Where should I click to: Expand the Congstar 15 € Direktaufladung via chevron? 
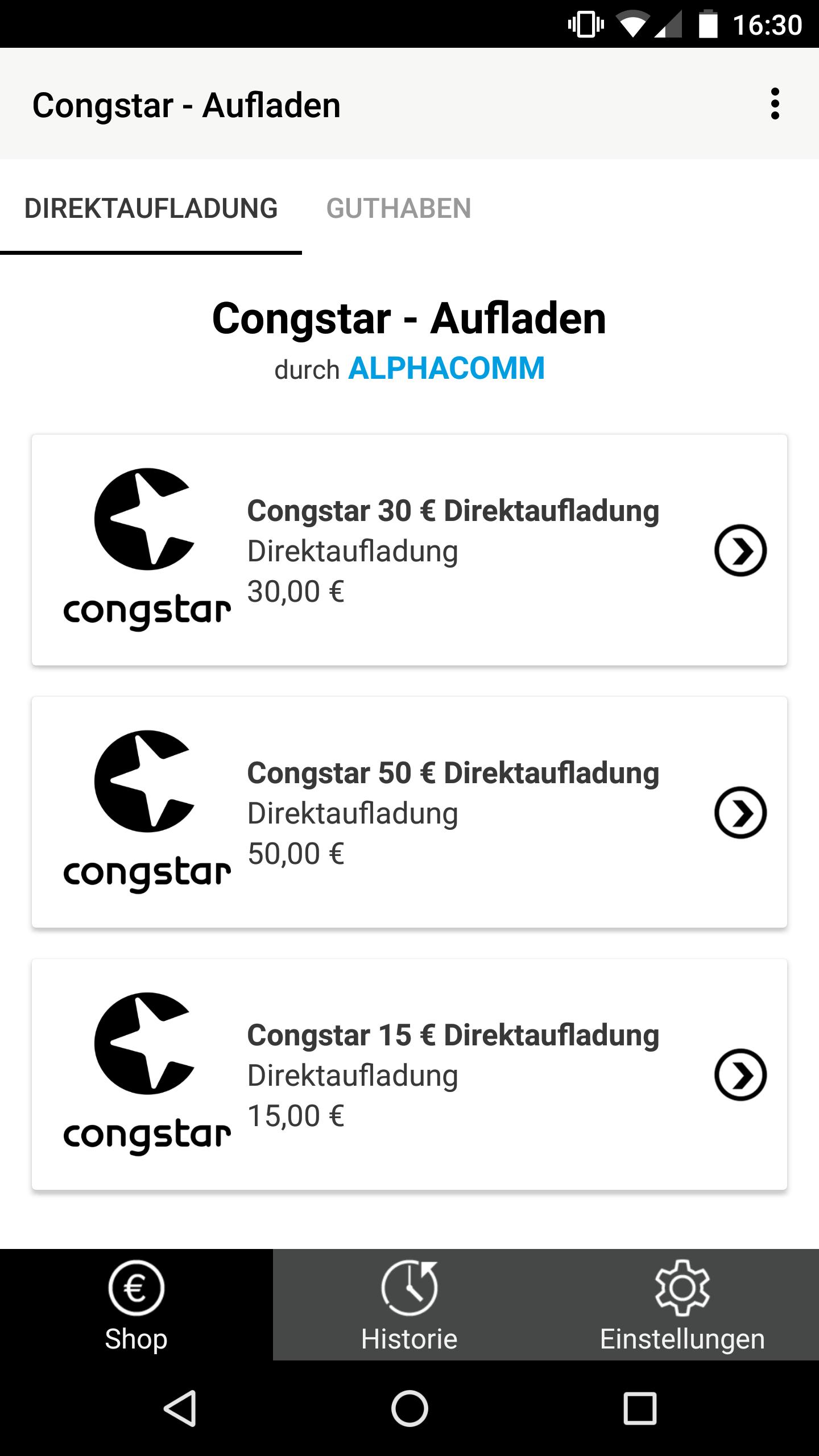pos(743,1075)
